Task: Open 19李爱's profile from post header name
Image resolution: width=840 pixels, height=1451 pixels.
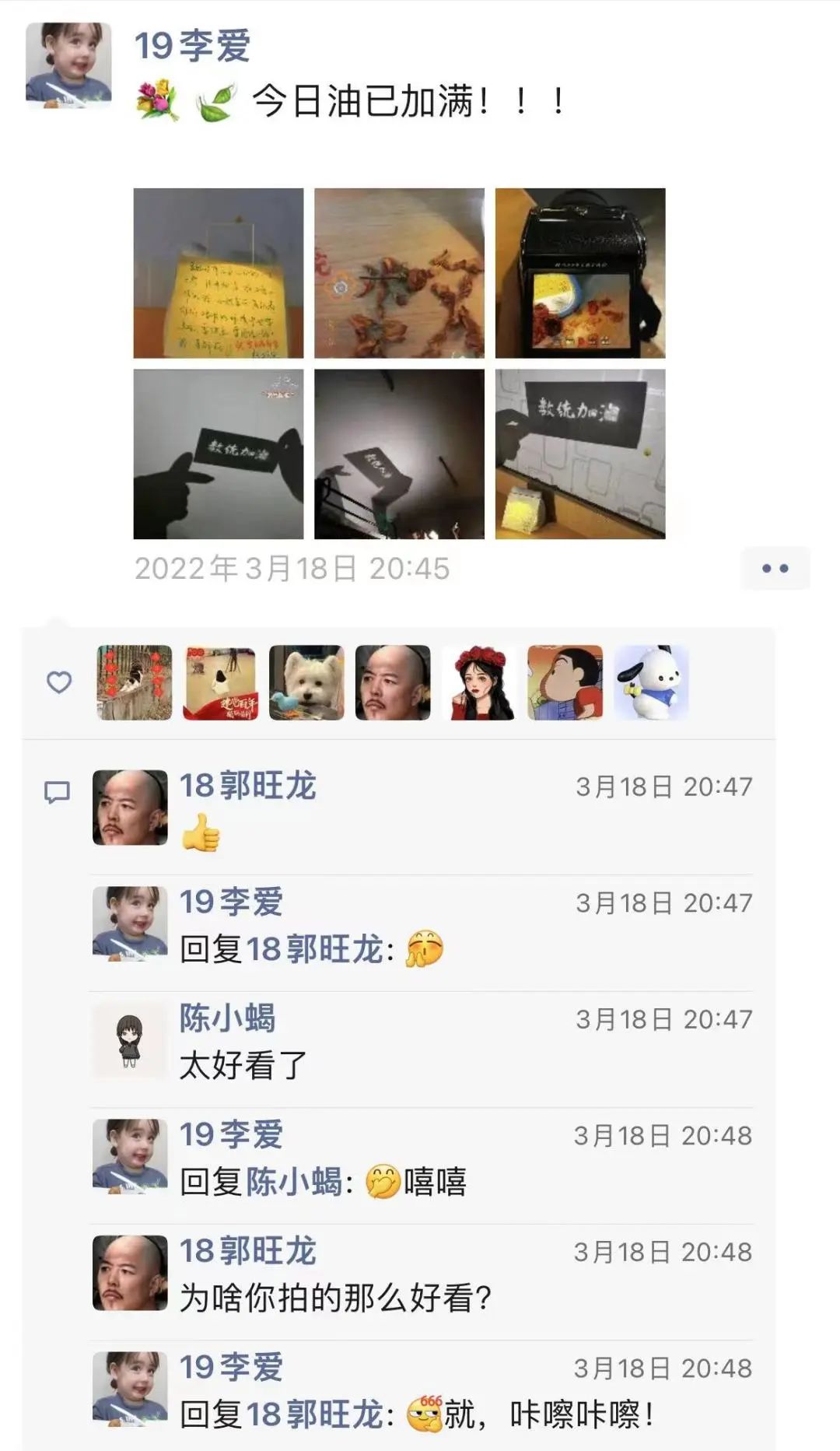Action: [192, 46]
